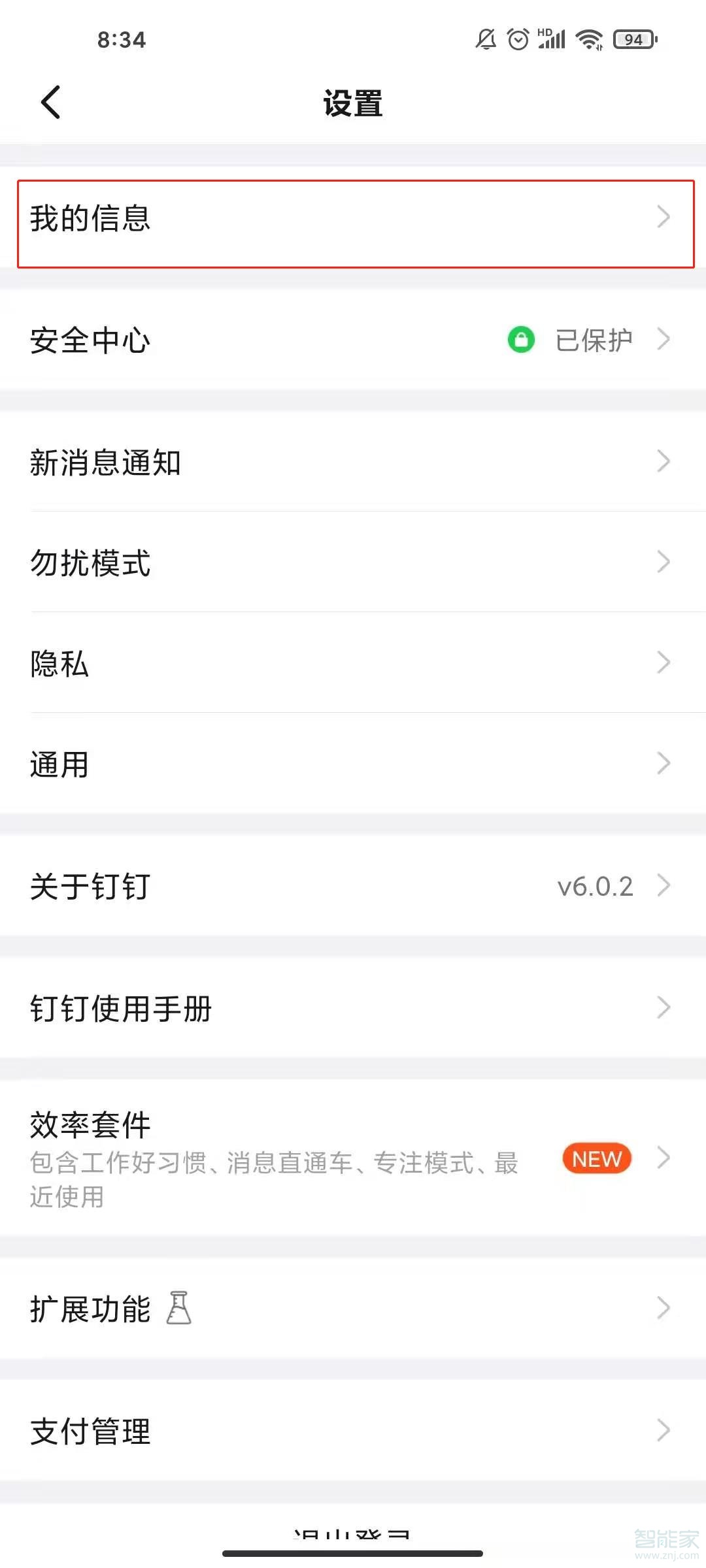Click the alarm clock icon in the status bar
706x1568 pixels.
(x=517, y=39)
